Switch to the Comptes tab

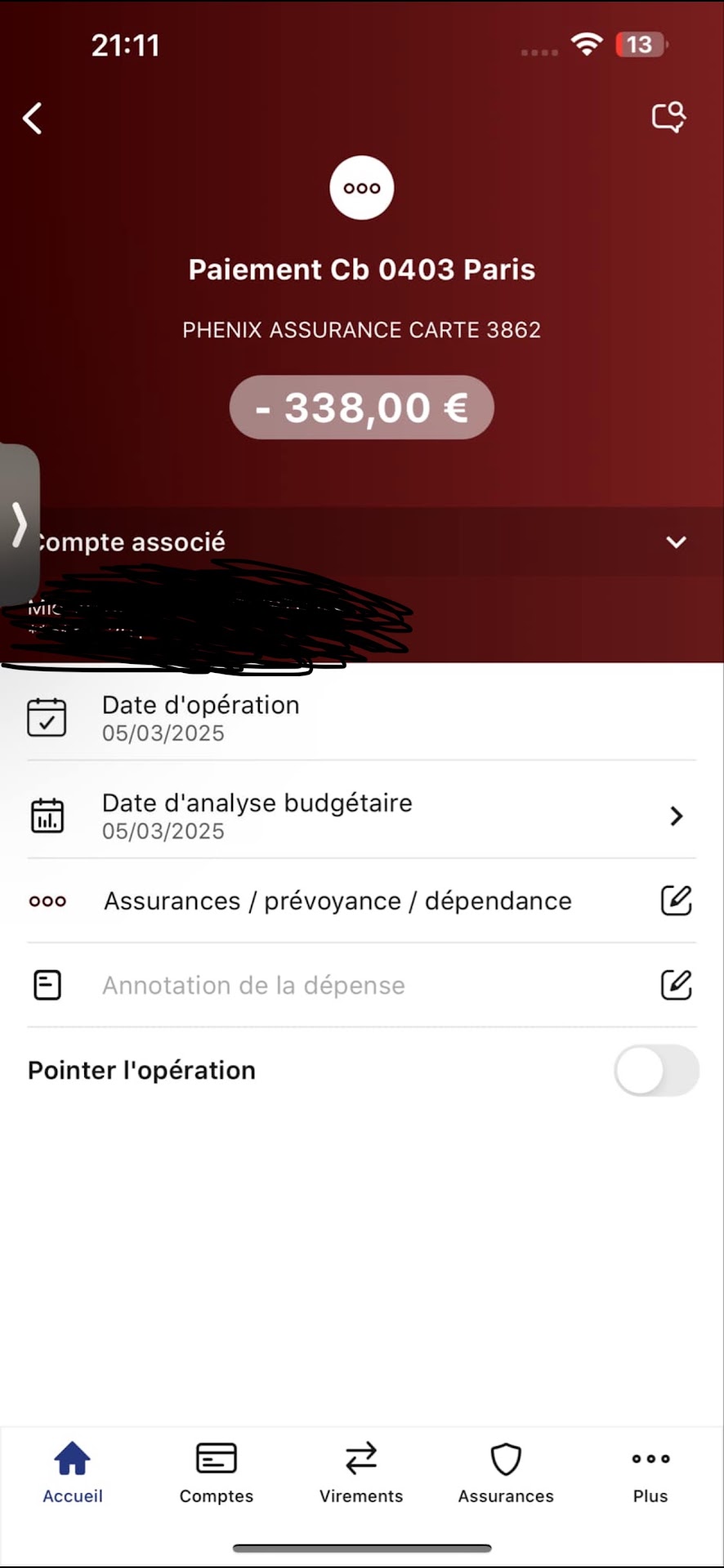[x=217, y=1472]
